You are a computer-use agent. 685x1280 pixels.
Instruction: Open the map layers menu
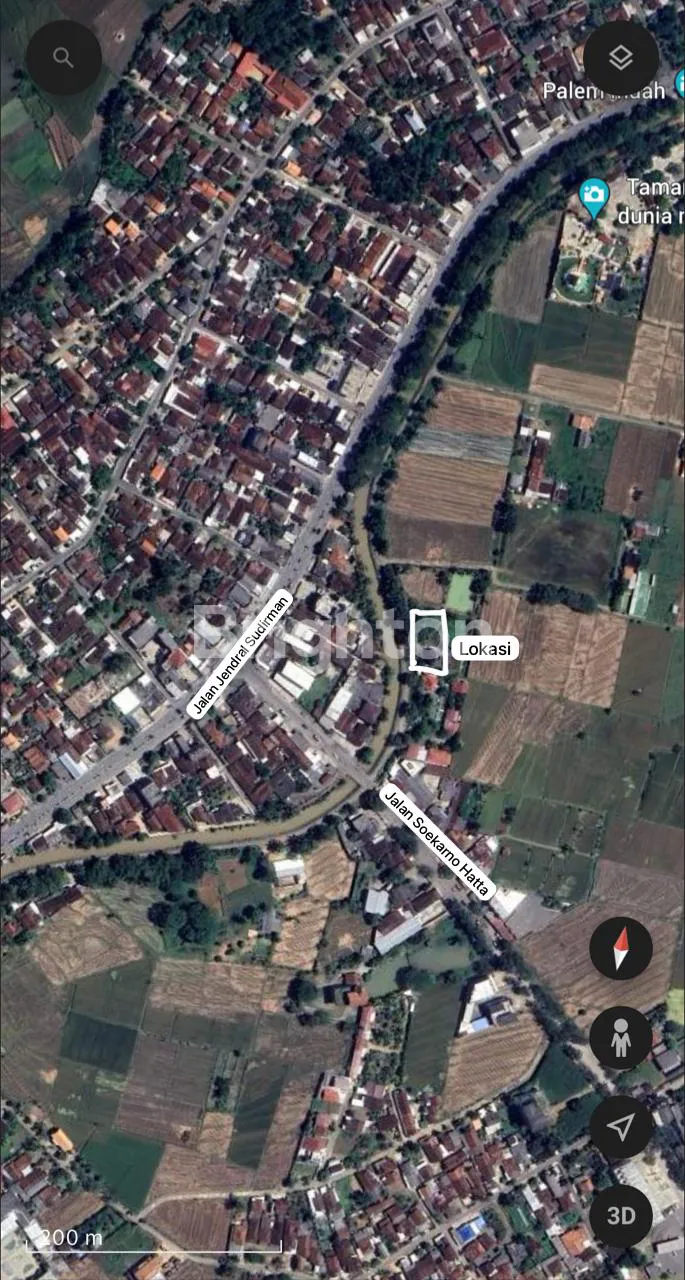(x=621, y=57)
